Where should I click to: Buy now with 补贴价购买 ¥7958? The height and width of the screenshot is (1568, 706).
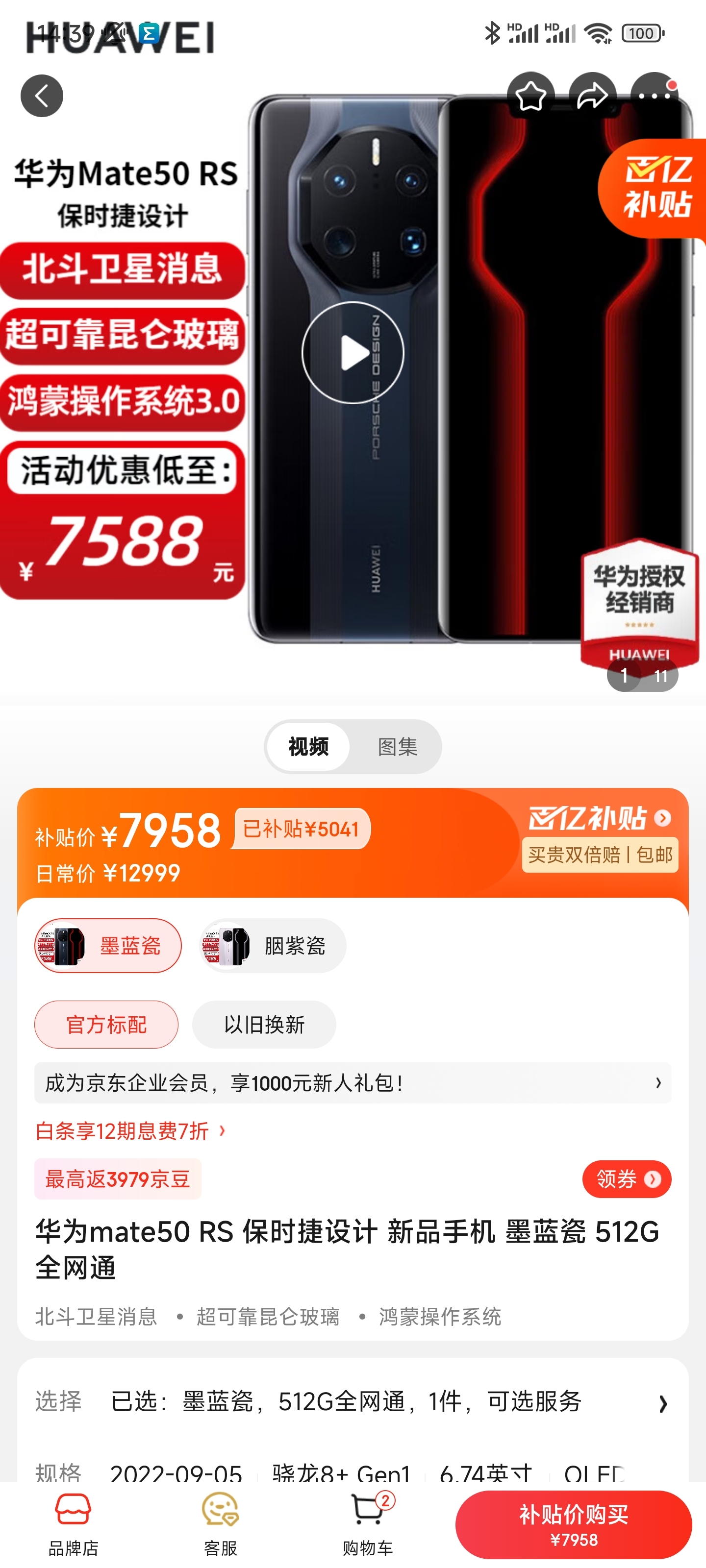pos(573,1525)
